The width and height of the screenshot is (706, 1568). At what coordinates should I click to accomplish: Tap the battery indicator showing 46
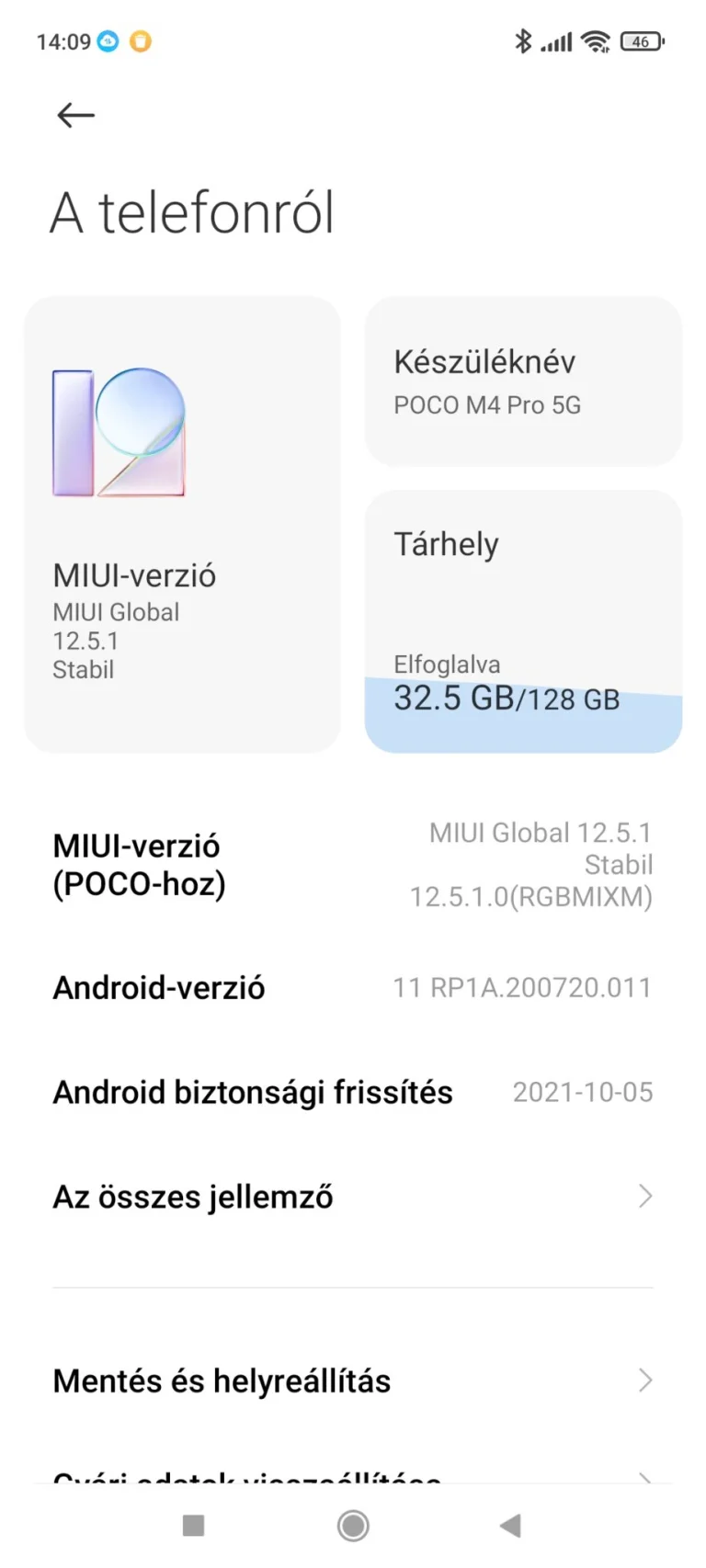tap(643, 41)
